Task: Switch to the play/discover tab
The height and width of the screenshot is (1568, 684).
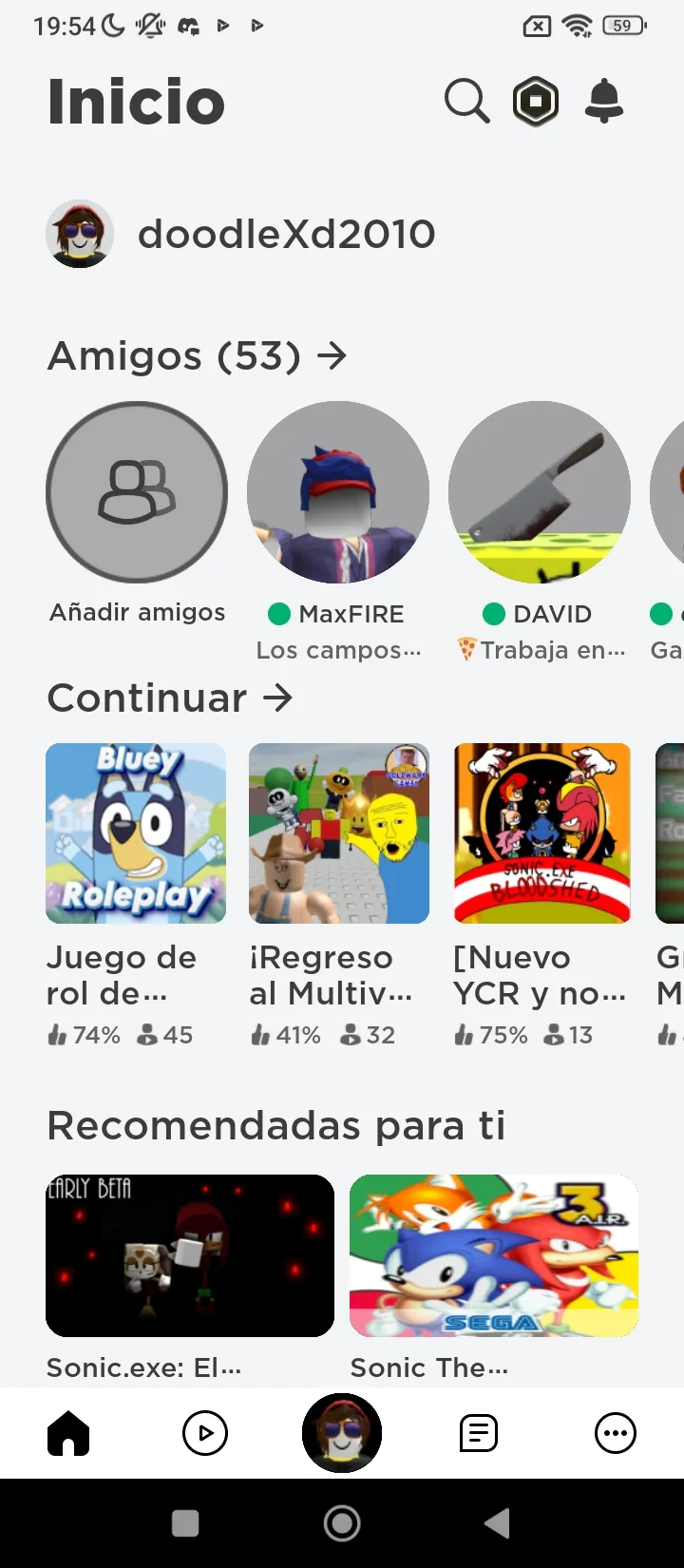Action: click(205, 1433)
